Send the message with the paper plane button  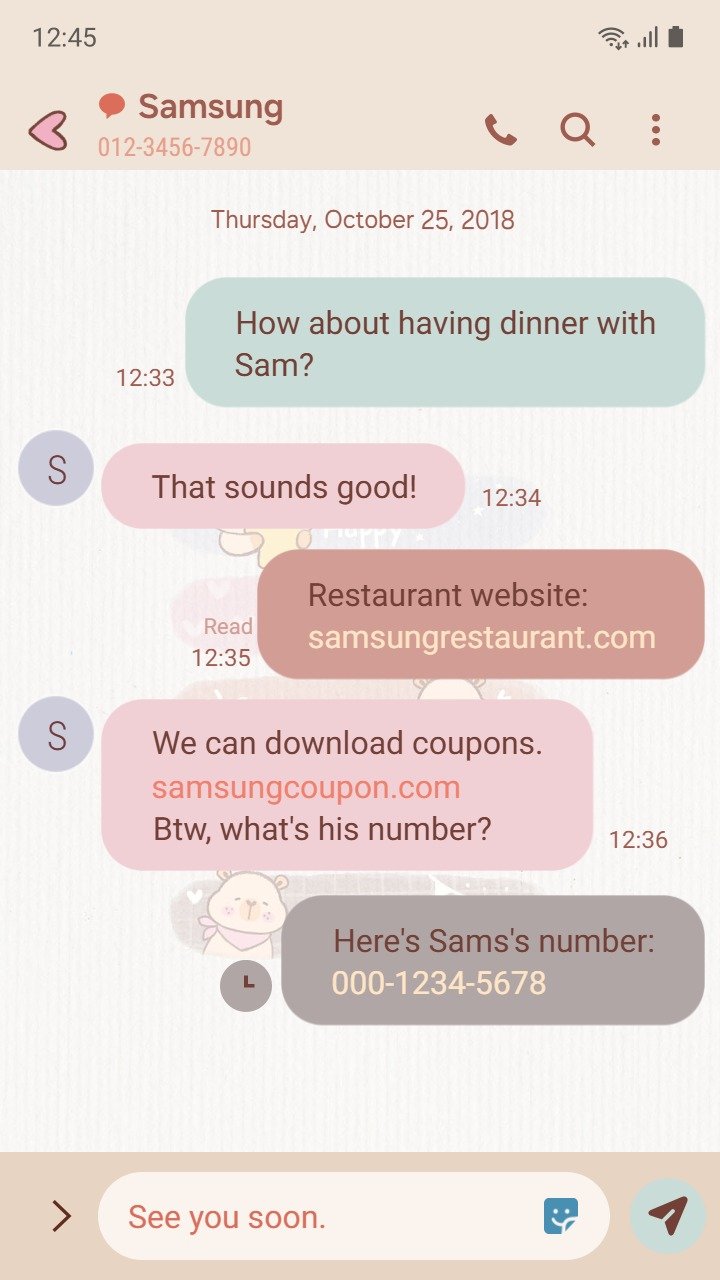click(x=668, y=1216)
